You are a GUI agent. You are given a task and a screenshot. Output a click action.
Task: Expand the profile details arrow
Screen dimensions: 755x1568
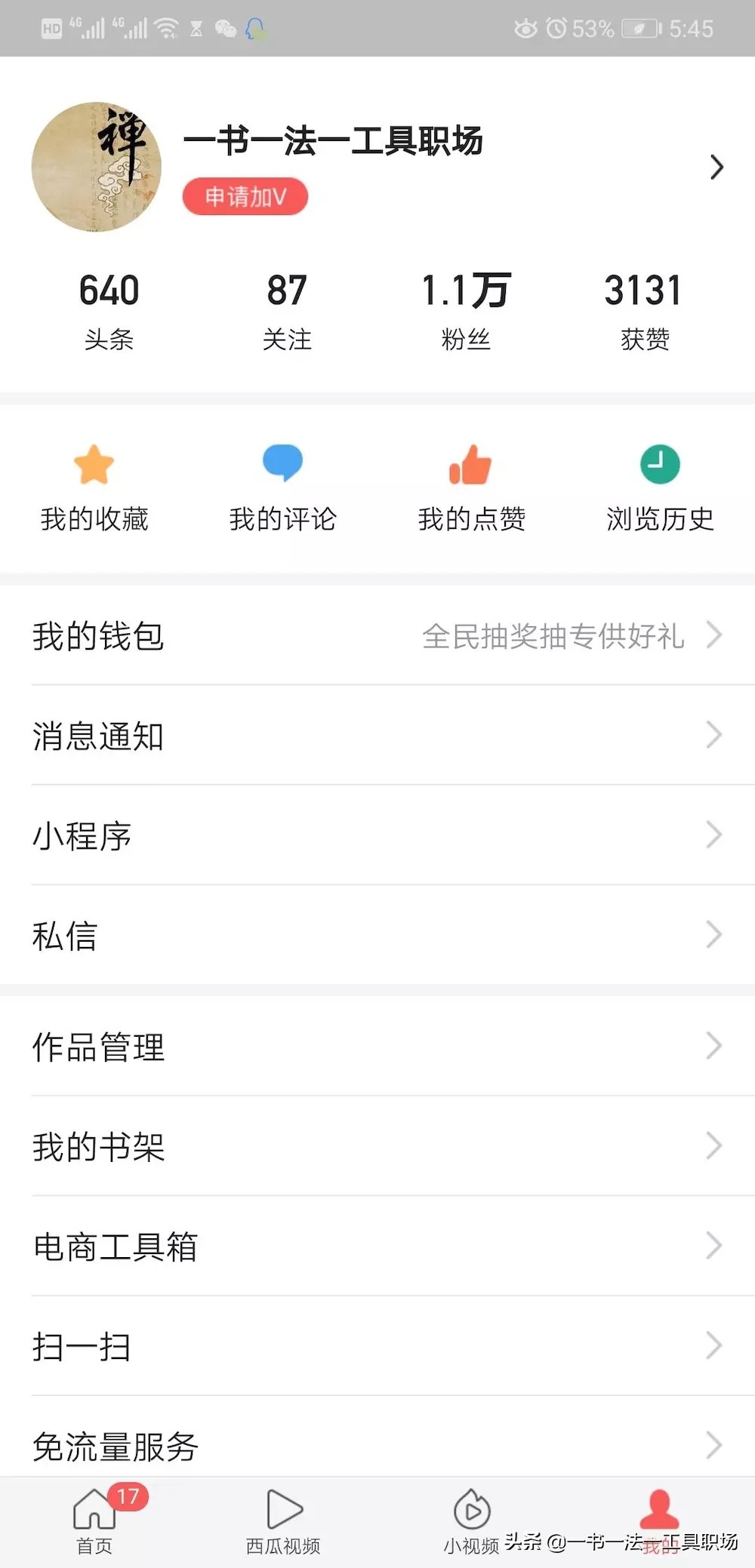[x=715, y=168]
